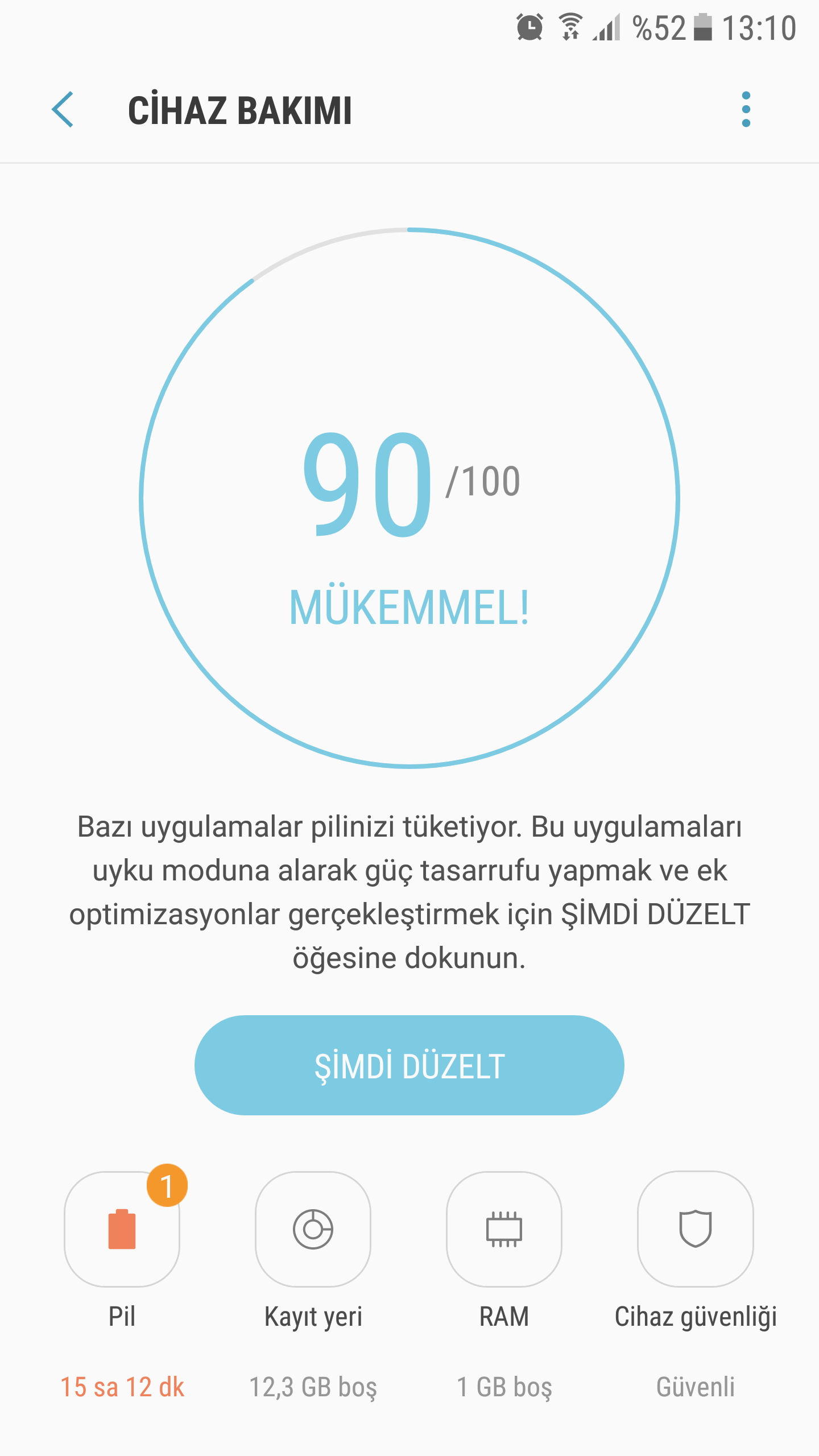This screenshot has width=819, height=1456.
Task: View RAM usage details
Action: click(x=504, y=1229)
